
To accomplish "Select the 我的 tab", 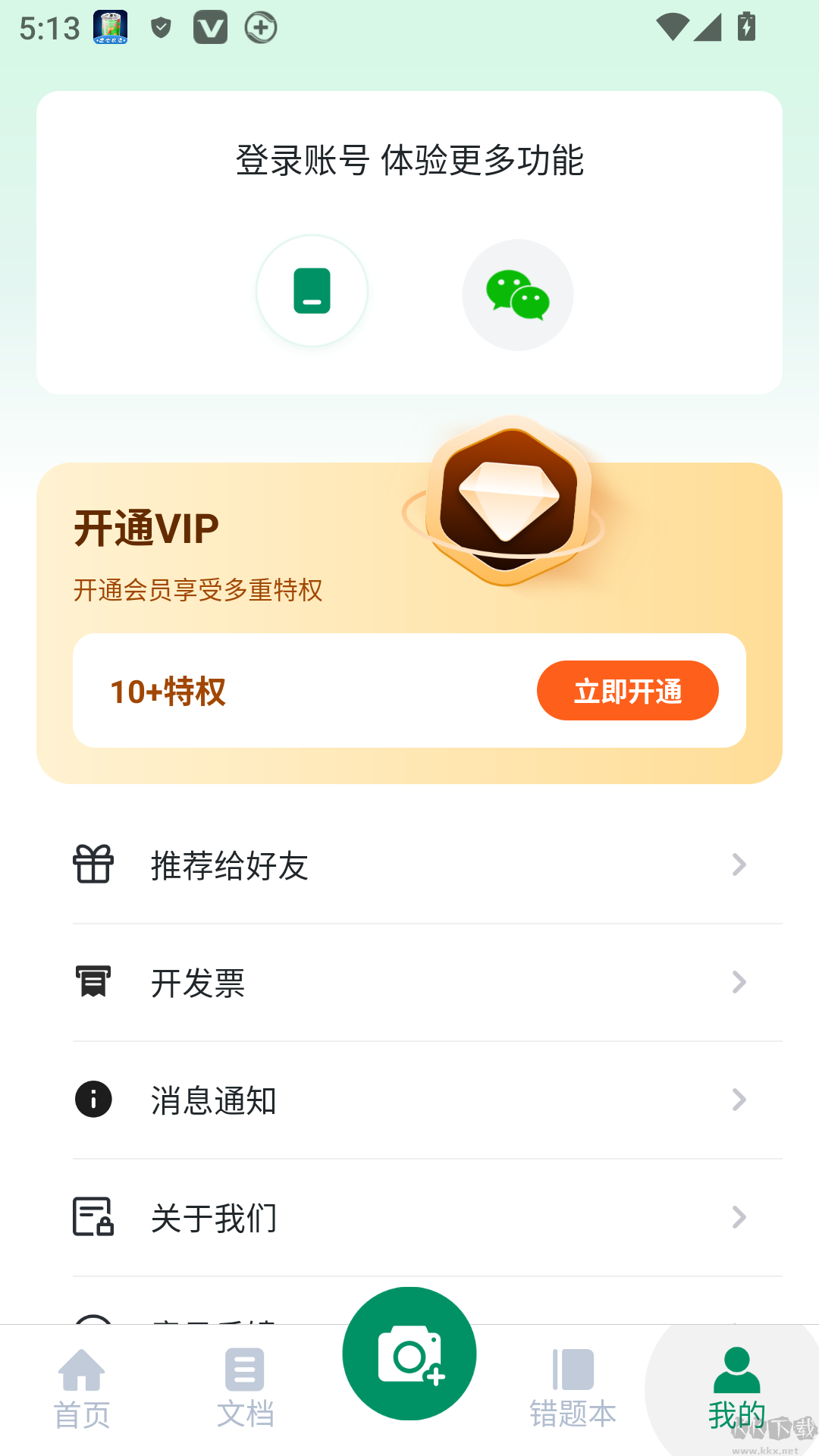I will tap(736, 1389).
